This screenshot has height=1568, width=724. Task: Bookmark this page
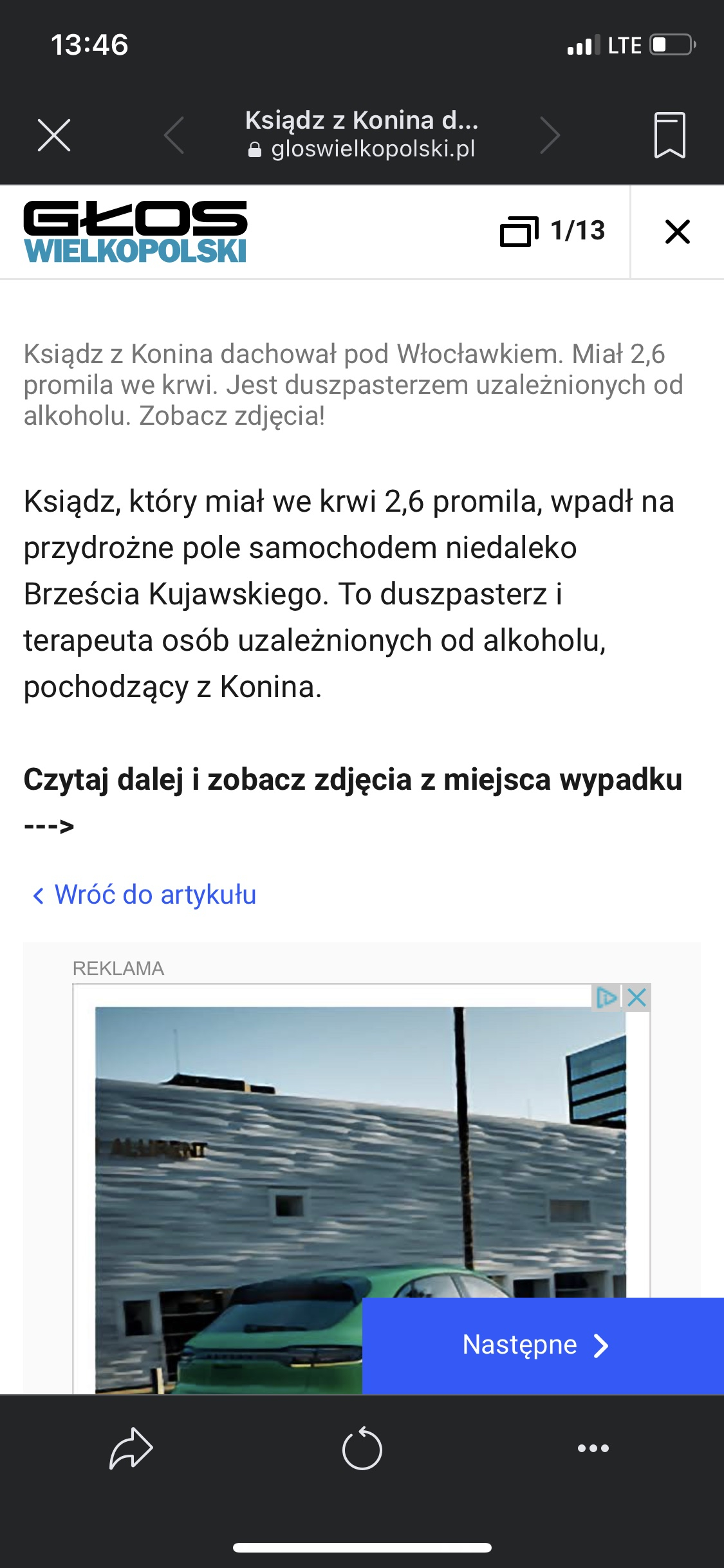tap(669, 135)
